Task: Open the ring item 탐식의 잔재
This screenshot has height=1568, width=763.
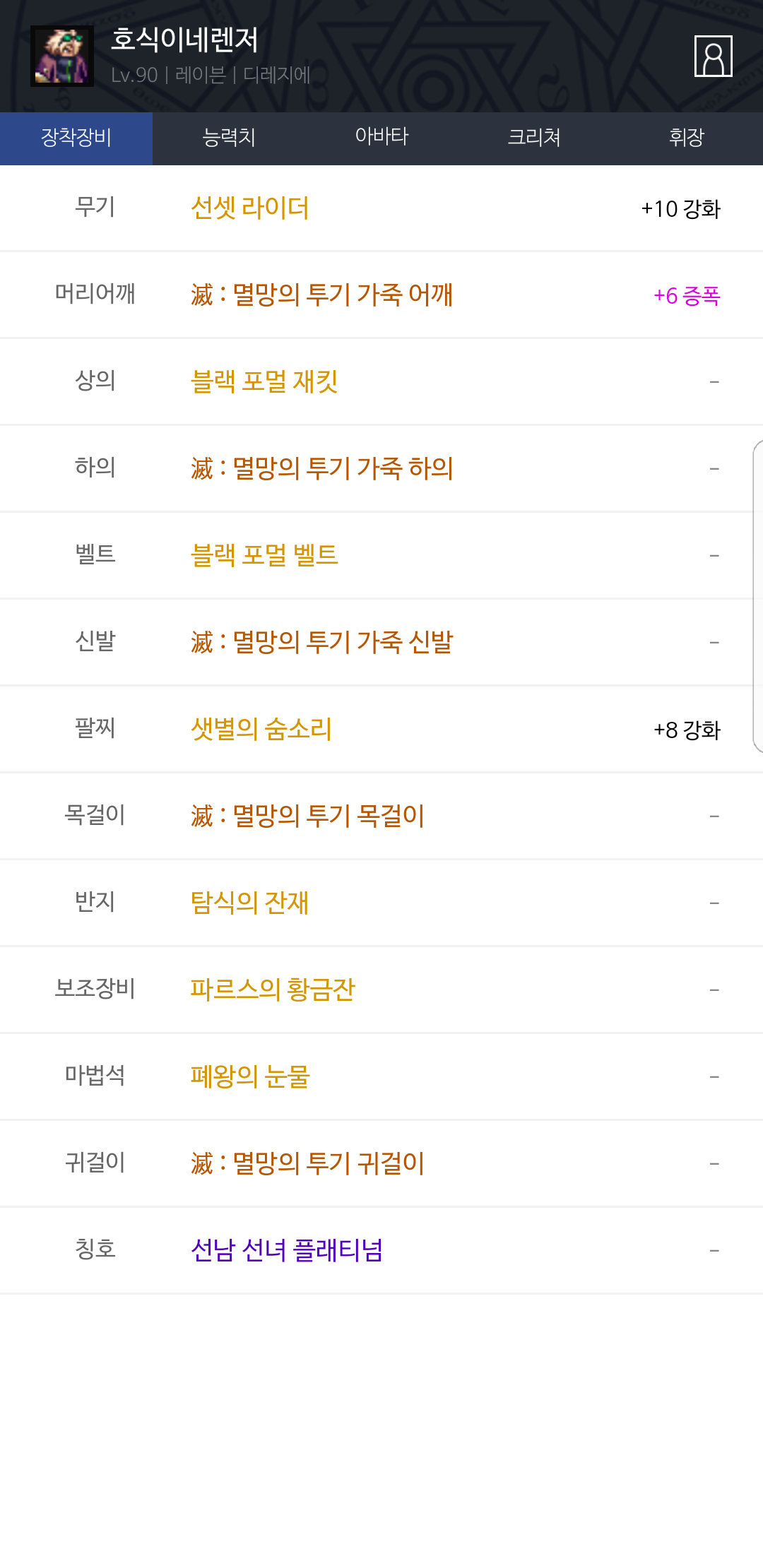Action: point(249,903)
